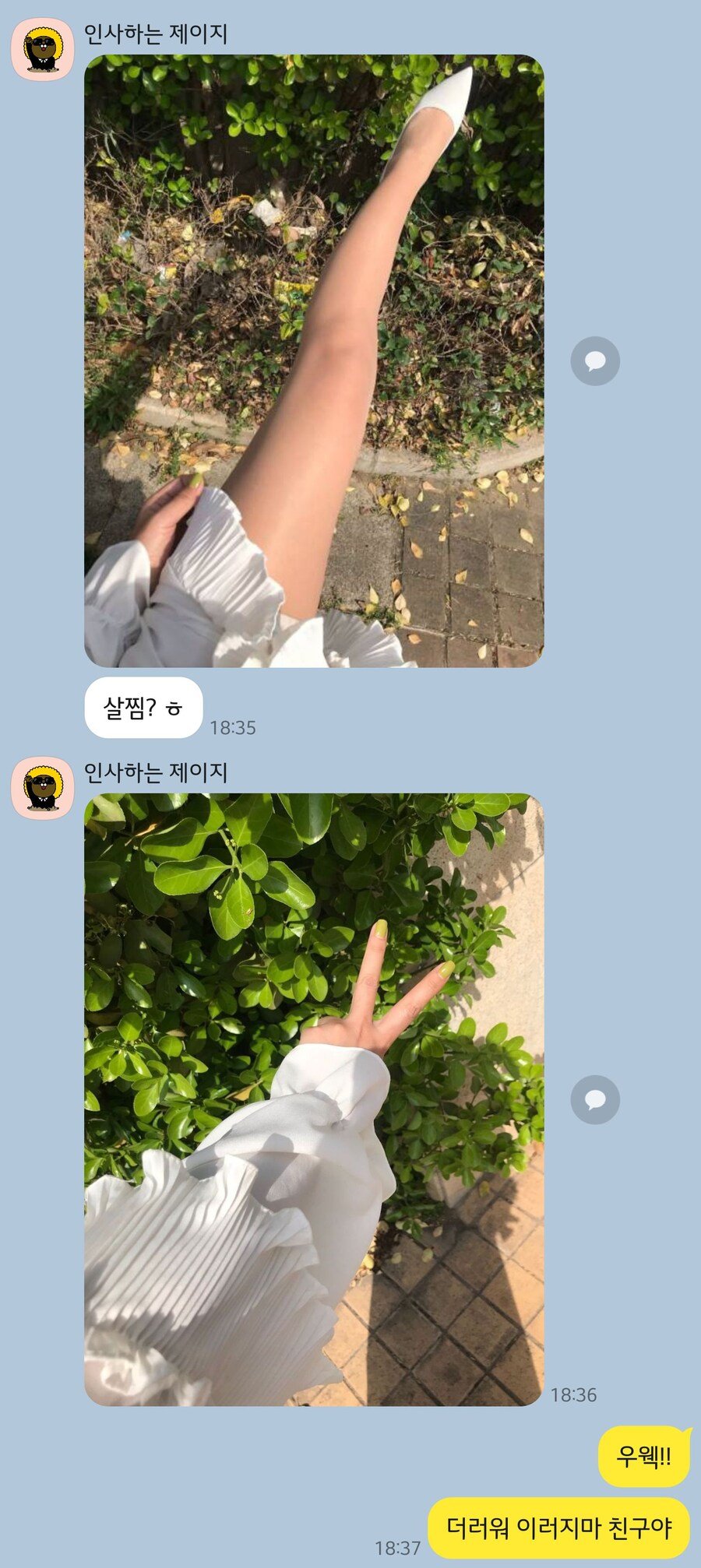Tap the reply bubble icon beside the leg photo

point(595,358)
